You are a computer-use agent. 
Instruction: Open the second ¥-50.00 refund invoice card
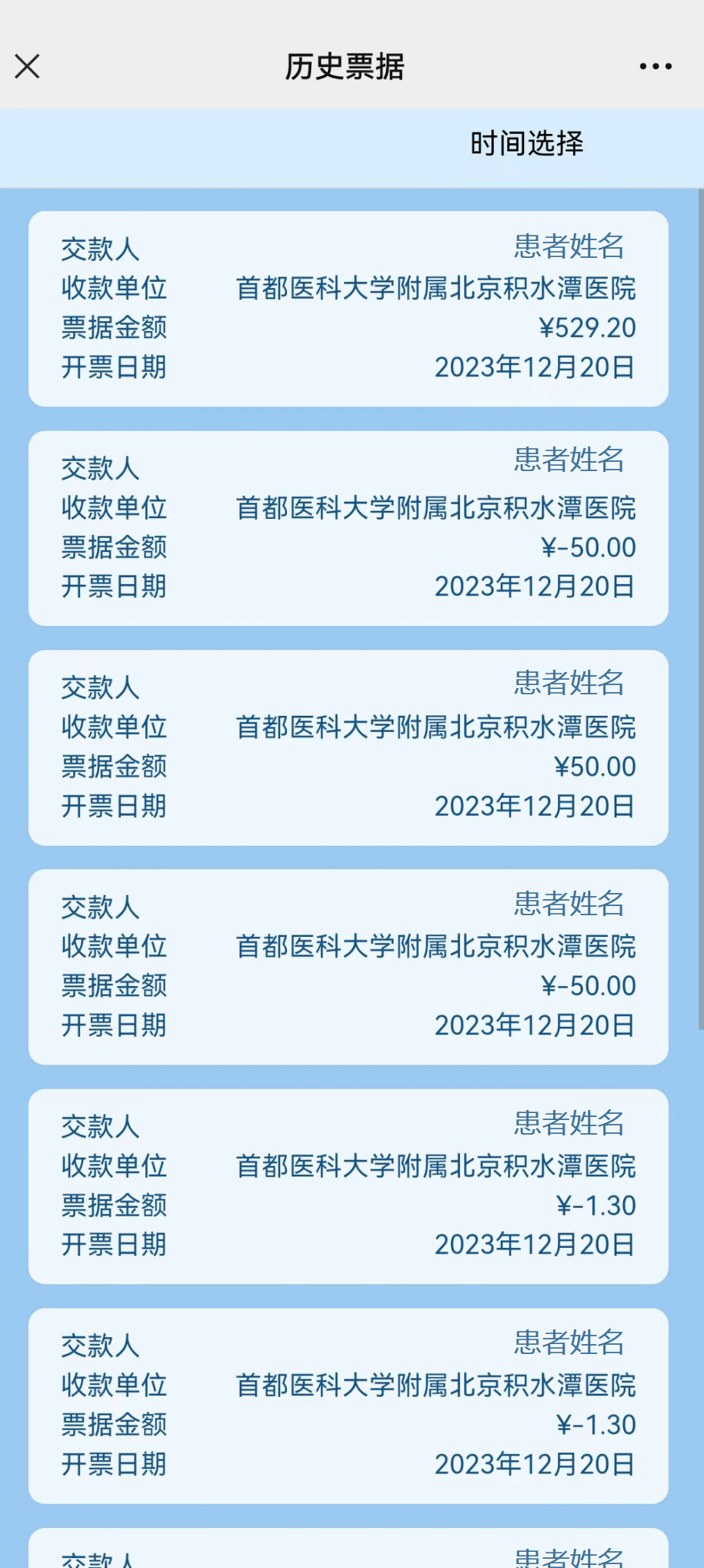point(348,966)
